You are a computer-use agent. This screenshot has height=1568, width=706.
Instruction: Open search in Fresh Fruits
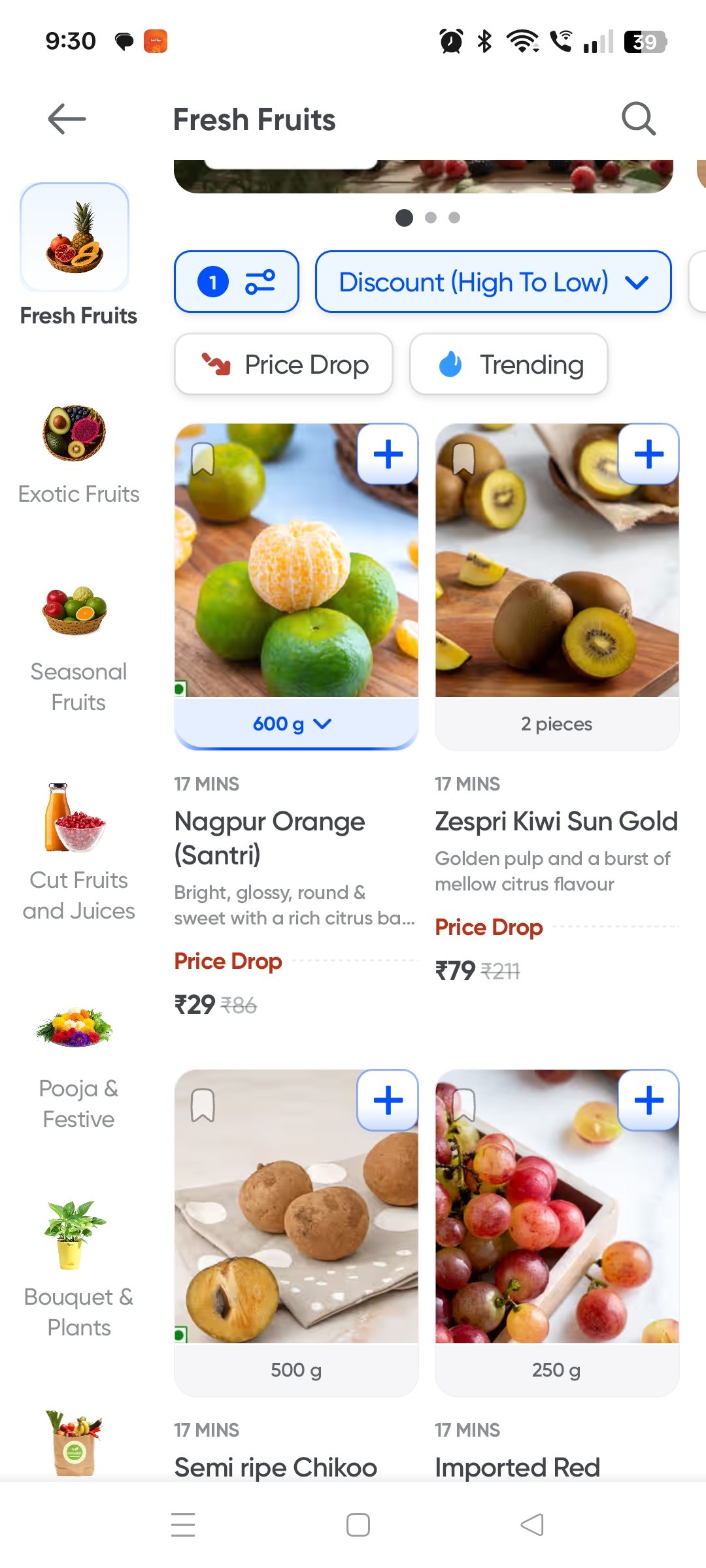coord(638,119)
